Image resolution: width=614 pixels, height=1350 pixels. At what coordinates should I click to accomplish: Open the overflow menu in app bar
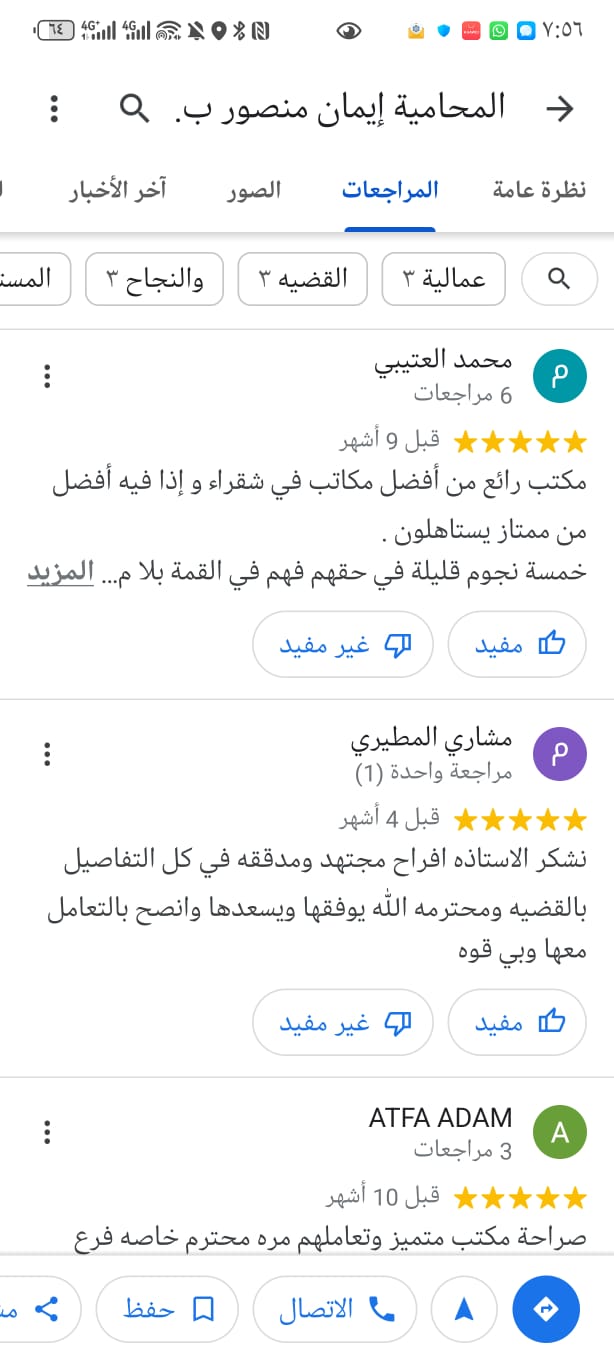[55, 108]
